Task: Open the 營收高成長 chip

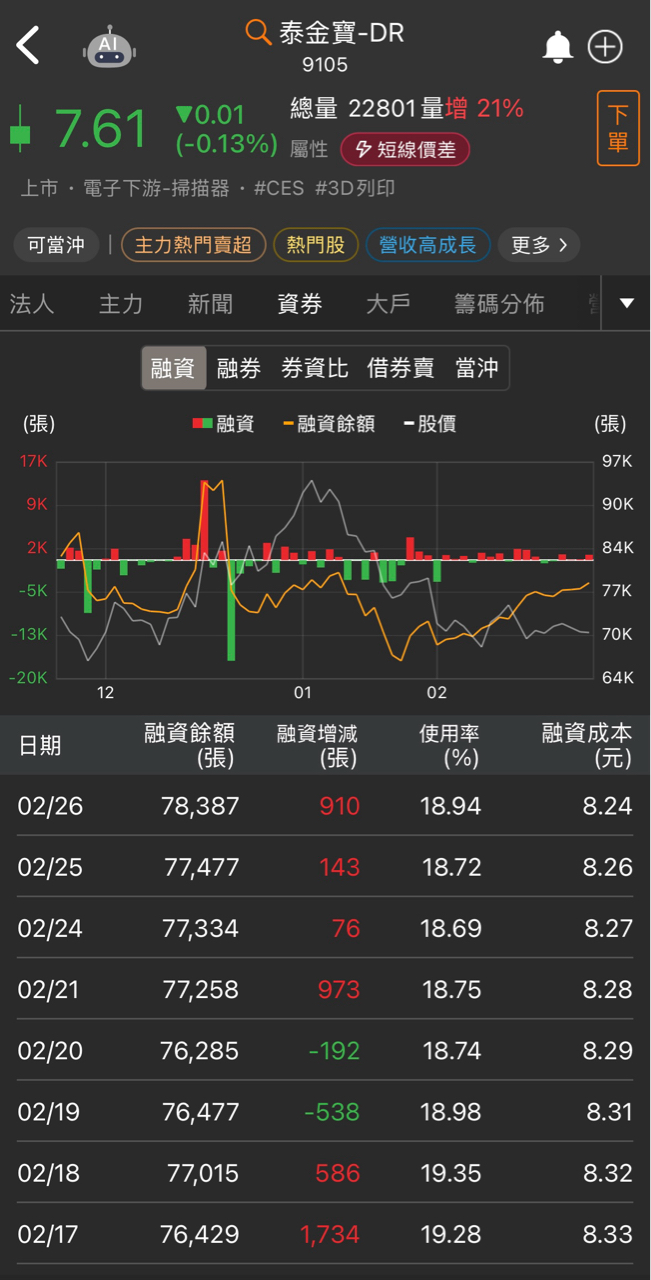Action: pos(427,245)
